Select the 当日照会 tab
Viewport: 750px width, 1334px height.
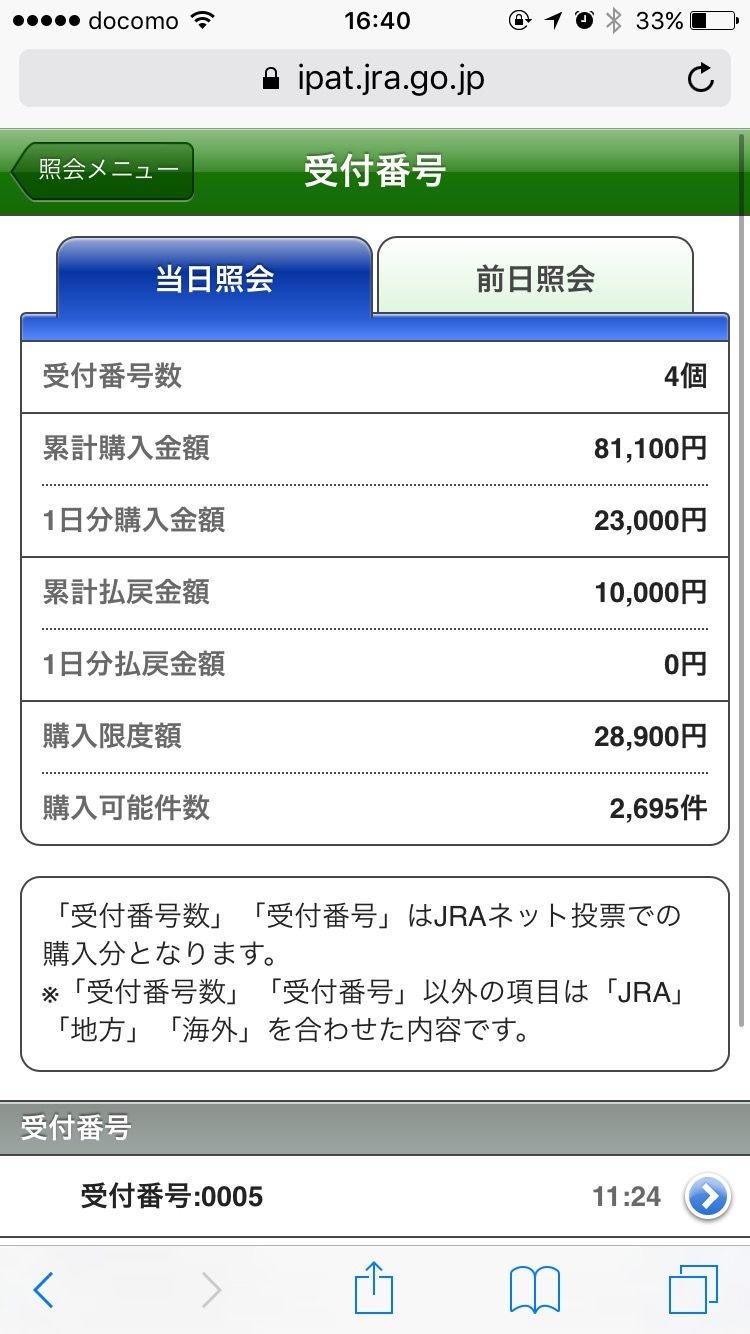214,277
